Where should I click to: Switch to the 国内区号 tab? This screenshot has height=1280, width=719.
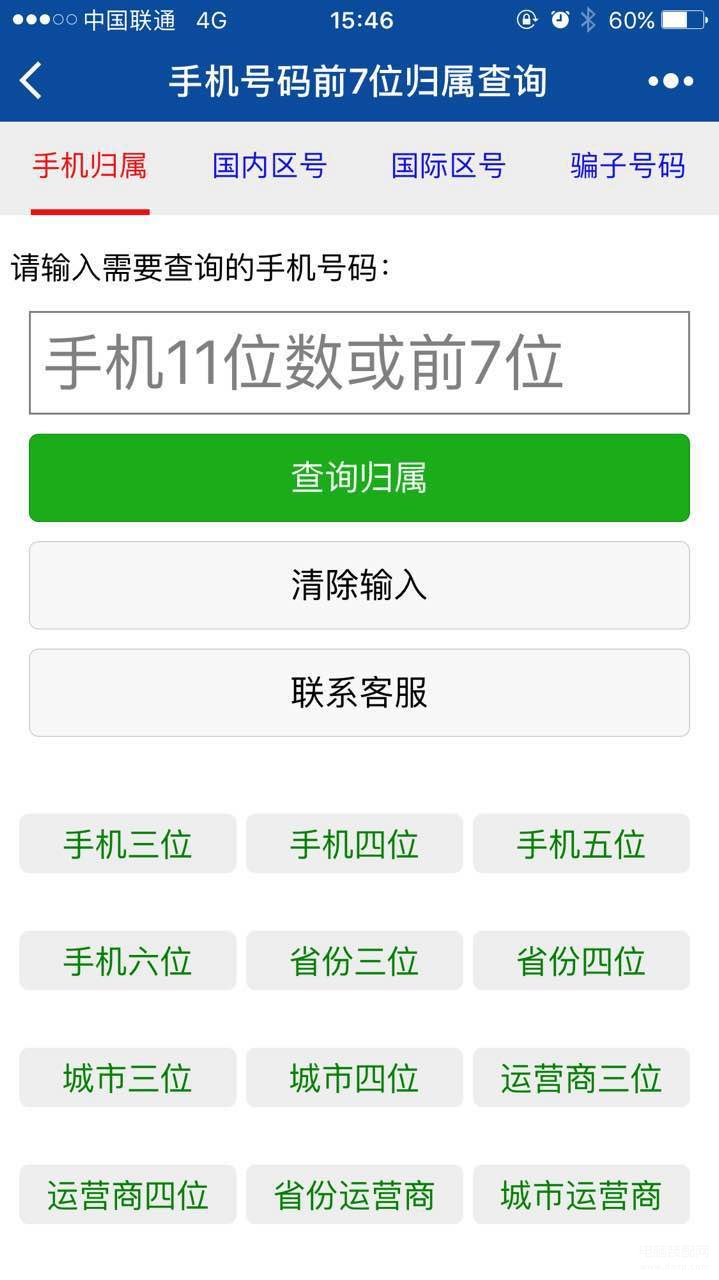269,166
